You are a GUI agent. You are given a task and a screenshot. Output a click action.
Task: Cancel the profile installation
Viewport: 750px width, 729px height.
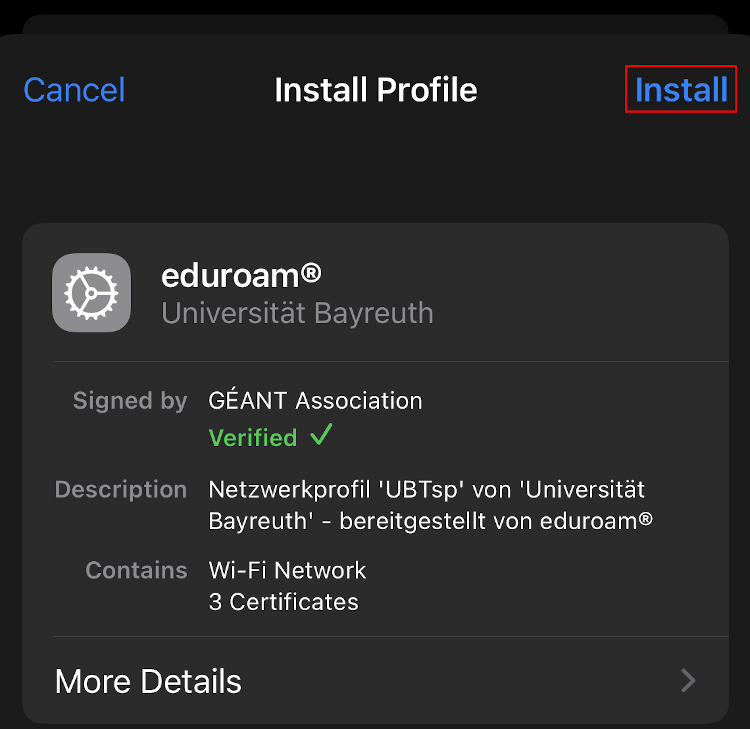(74, 90)
